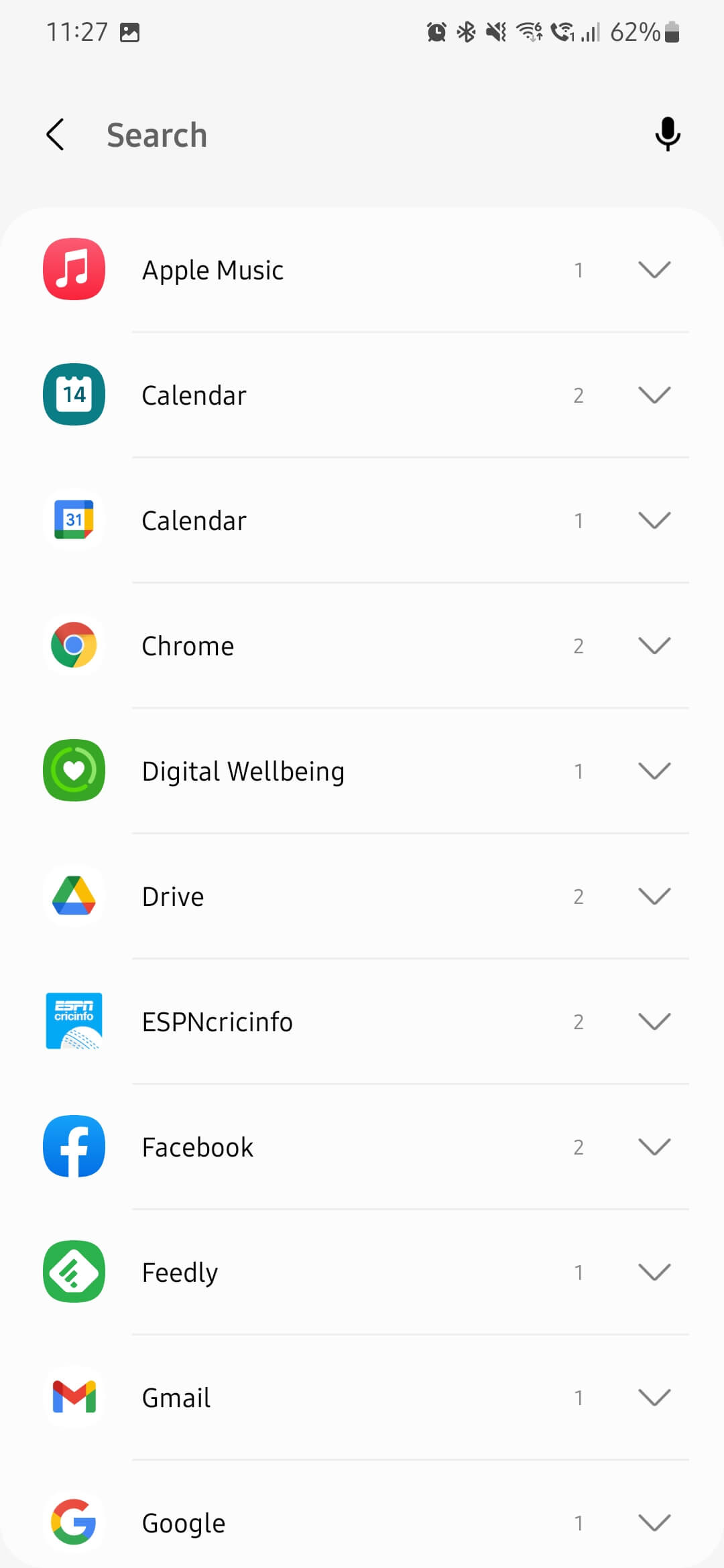Viewport: 724px width, 1568px height.
Task: Expand the Samsung Calendar row showing 14
Action: coord(654,395)
